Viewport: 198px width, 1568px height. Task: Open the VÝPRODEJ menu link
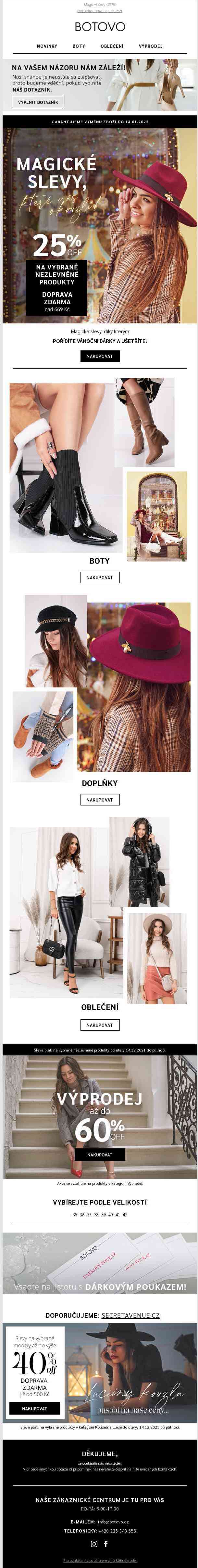click(151, 46)
